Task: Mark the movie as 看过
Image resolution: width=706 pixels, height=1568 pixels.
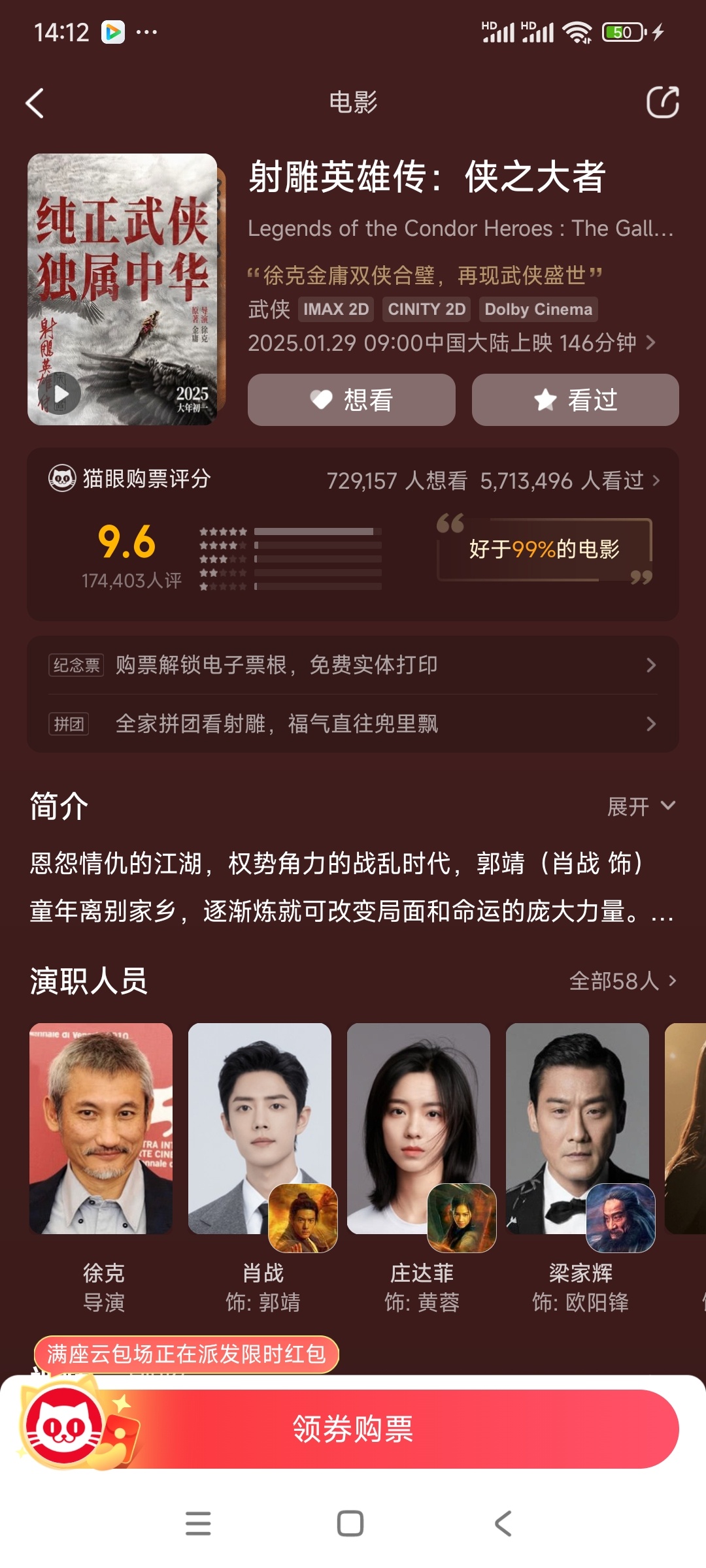Action: 575,400
